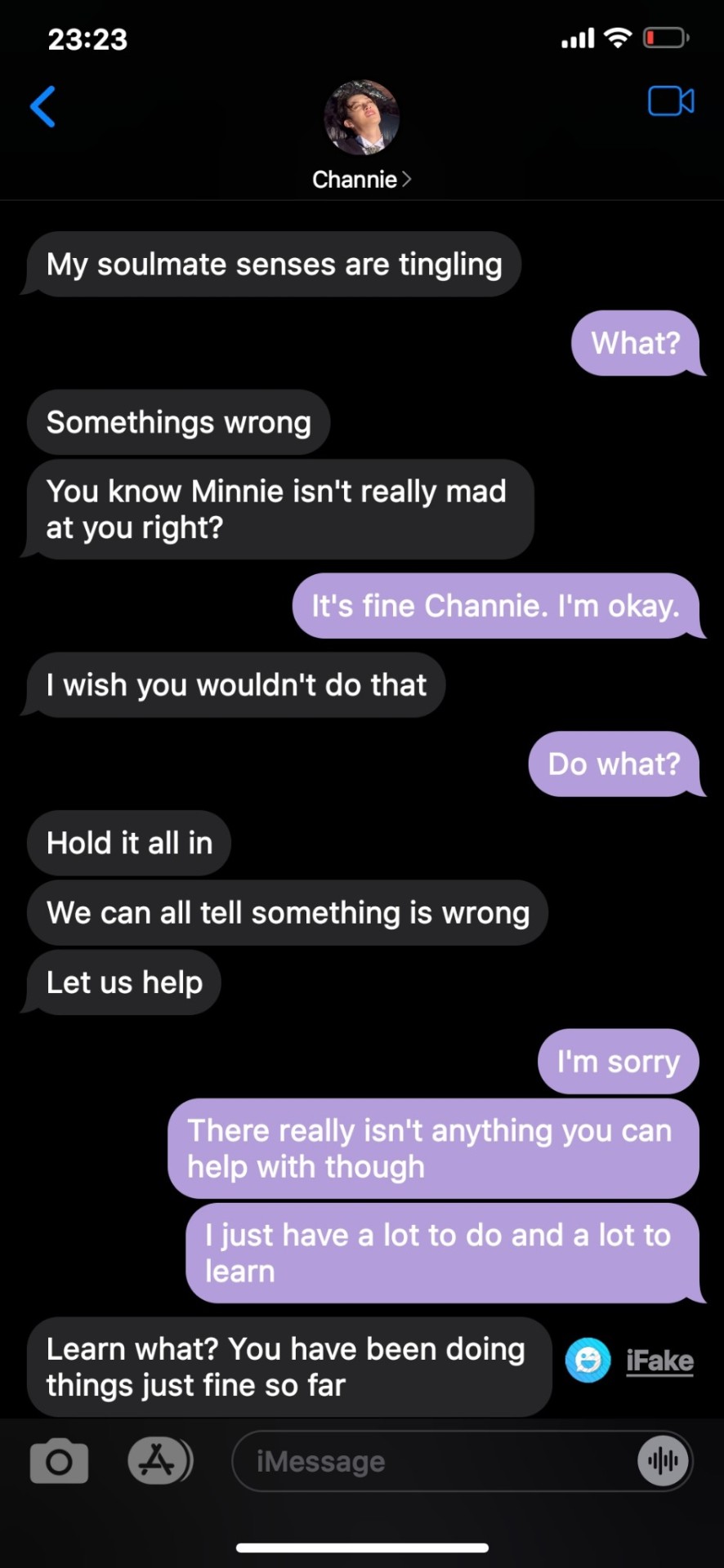The image size is (724, 1568).
Task: Record an audio message
Action: 663,1461
